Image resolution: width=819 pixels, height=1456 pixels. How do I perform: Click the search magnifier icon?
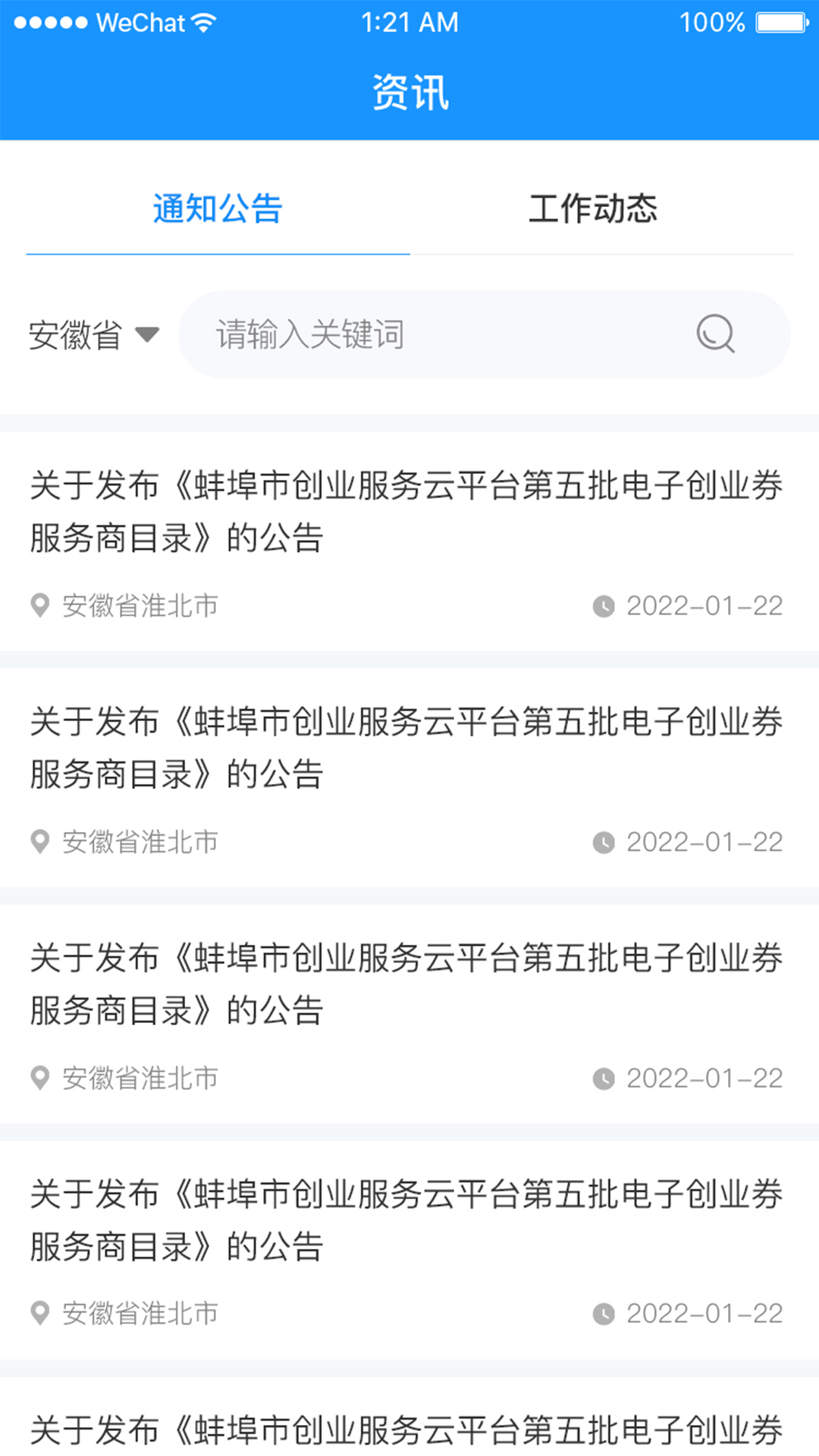(714, 334)
